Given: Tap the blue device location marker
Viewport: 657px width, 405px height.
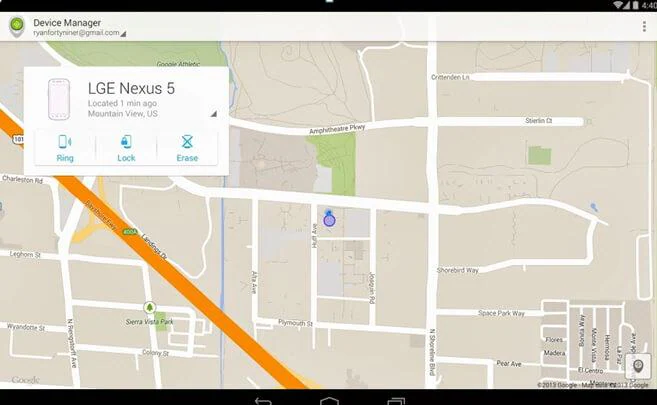Looking at the screenshot, I should click(x=329, y=218).
